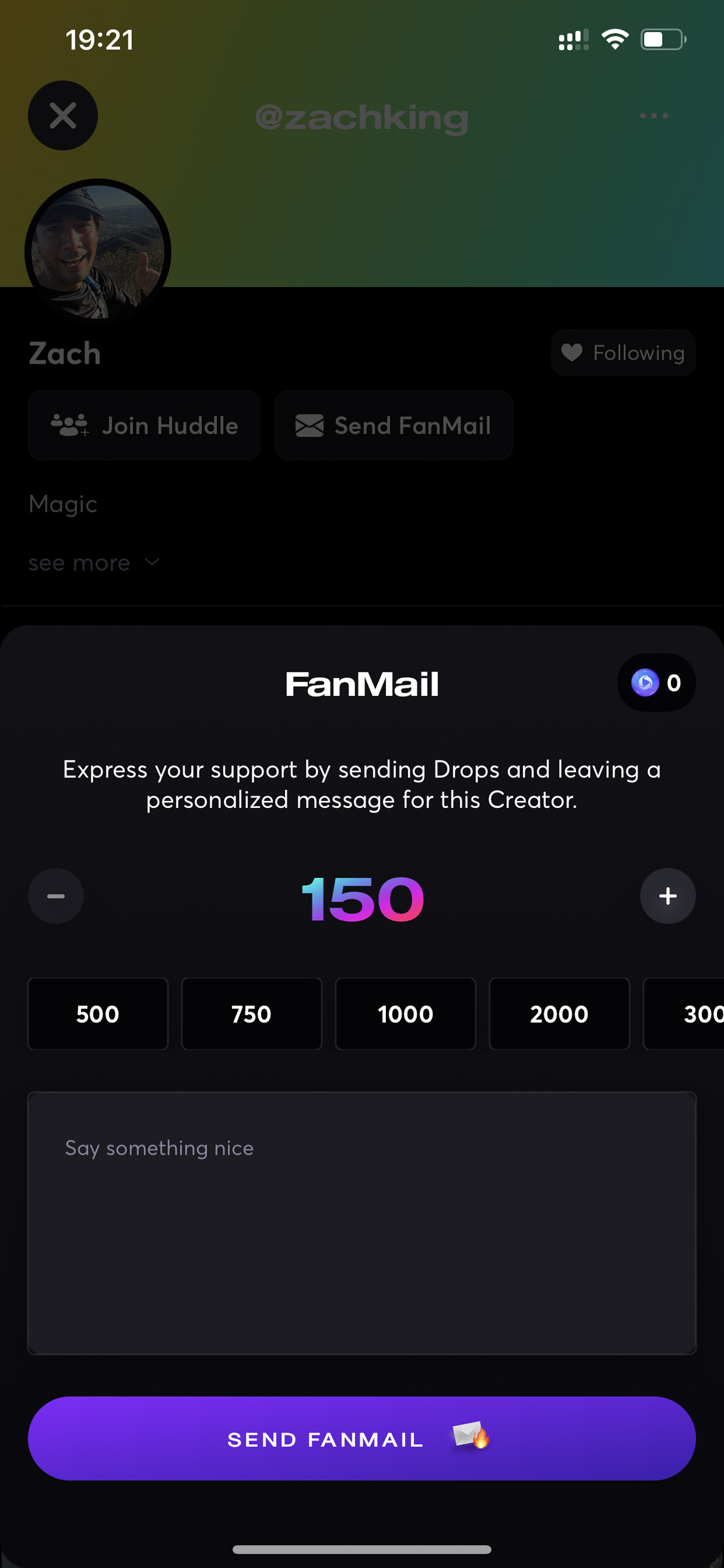Image resolution: width=724 pixels, height=1568 pixels.
Task: Select the 500 Drops preset
Action: point(98,1014)
